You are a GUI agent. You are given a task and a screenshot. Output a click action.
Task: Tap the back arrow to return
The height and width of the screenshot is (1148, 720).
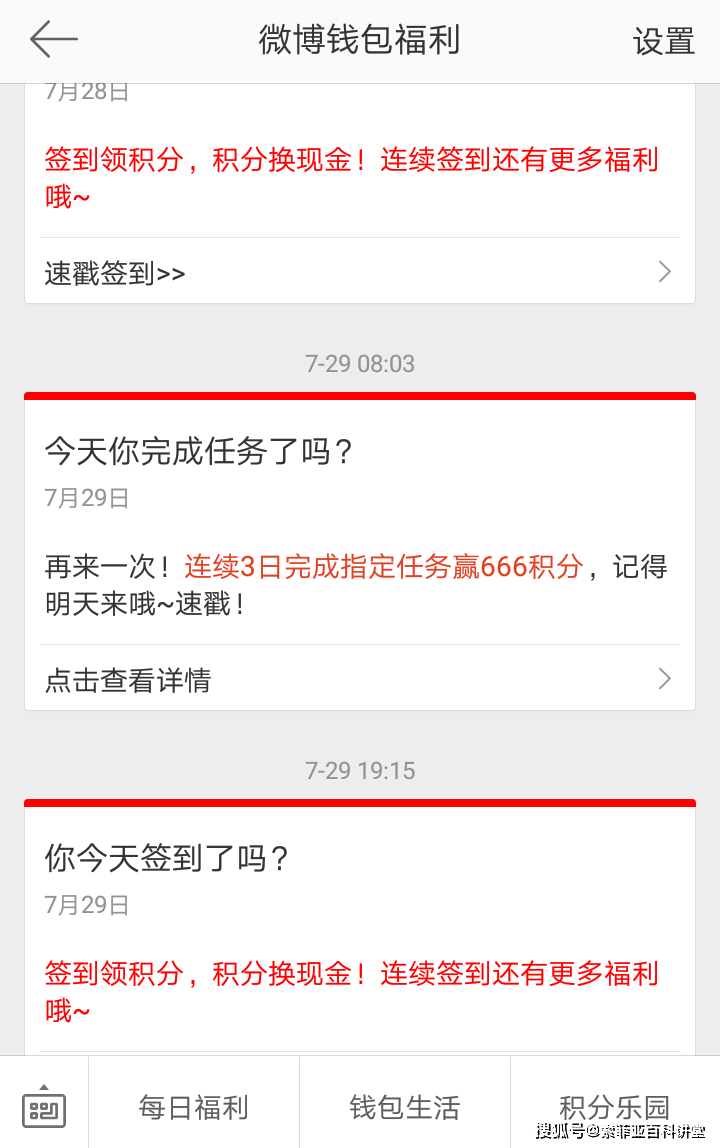(x=54, y=40)
